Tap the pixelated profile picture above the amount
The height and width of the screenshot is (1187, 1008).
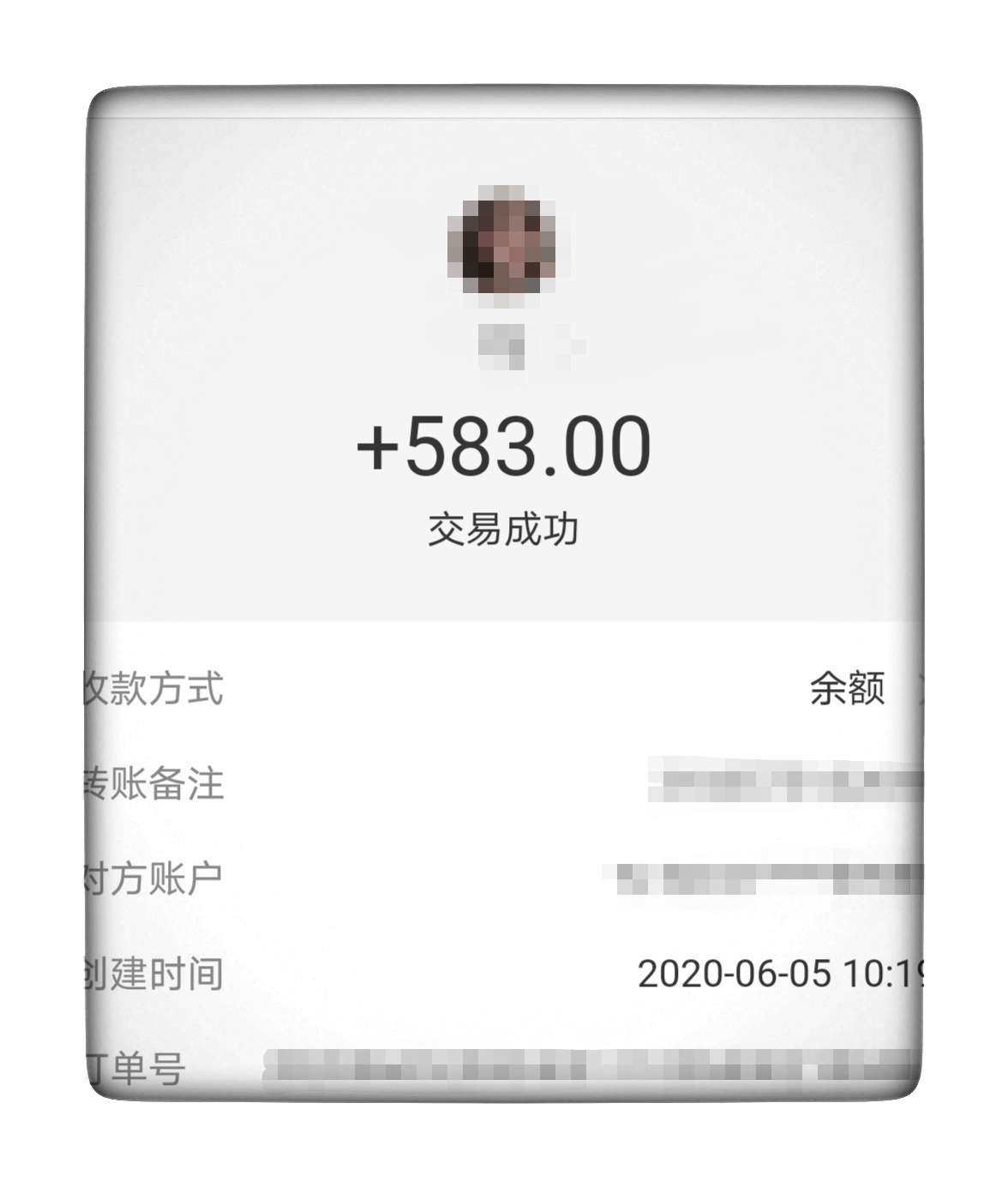click(x=501, y=243)
